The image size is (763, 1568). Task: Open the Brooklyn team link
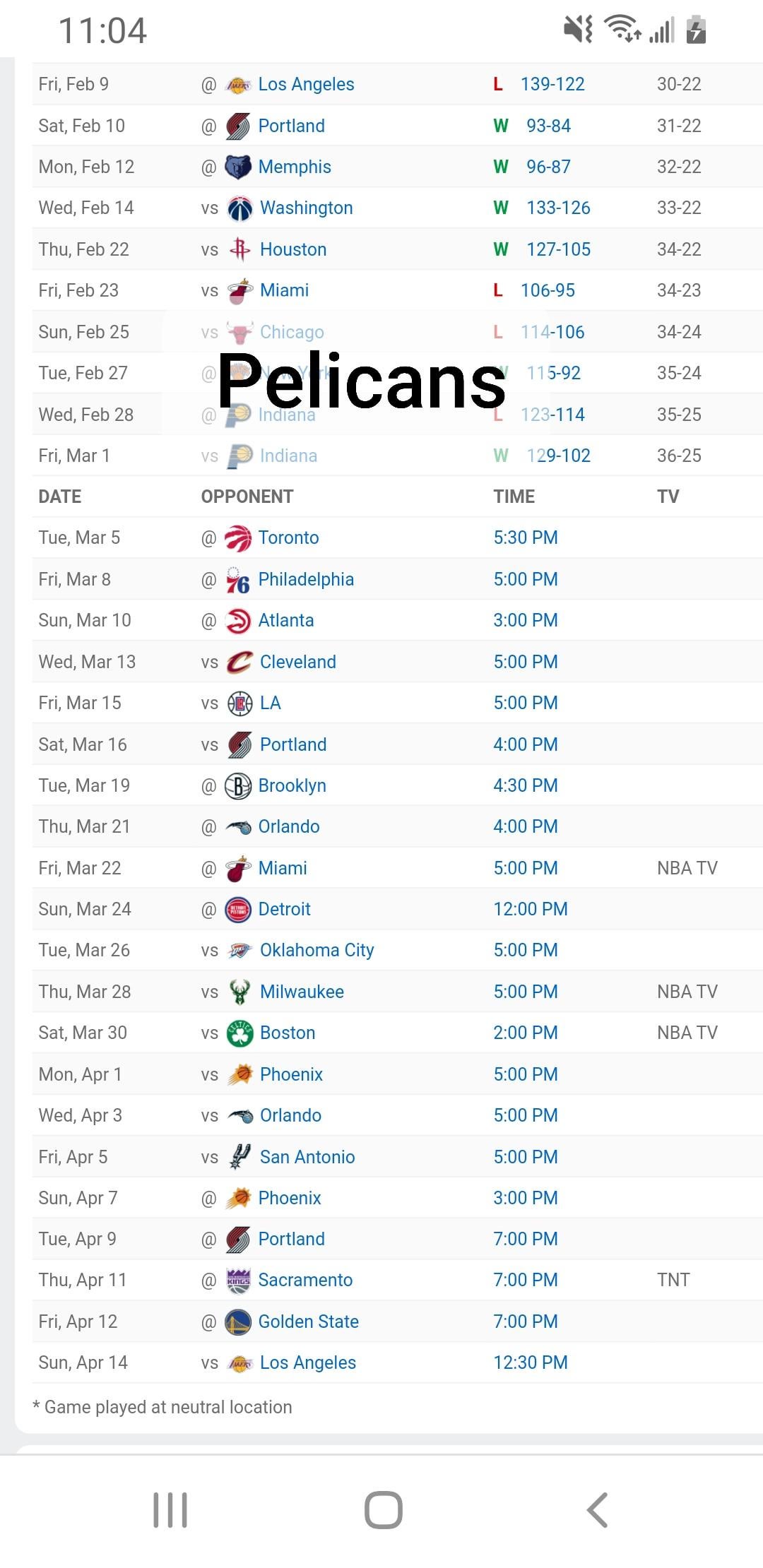(292, 785)
